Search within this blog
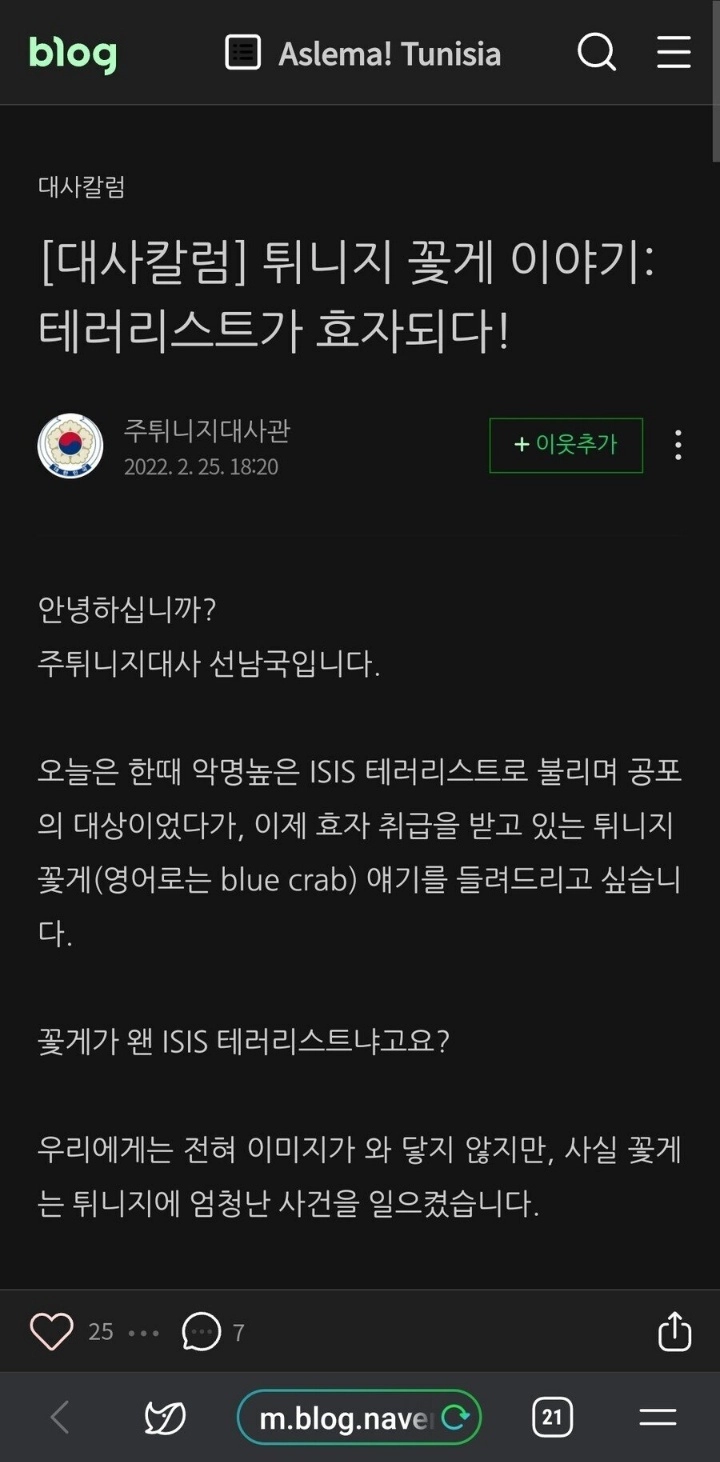 [597, 53]
